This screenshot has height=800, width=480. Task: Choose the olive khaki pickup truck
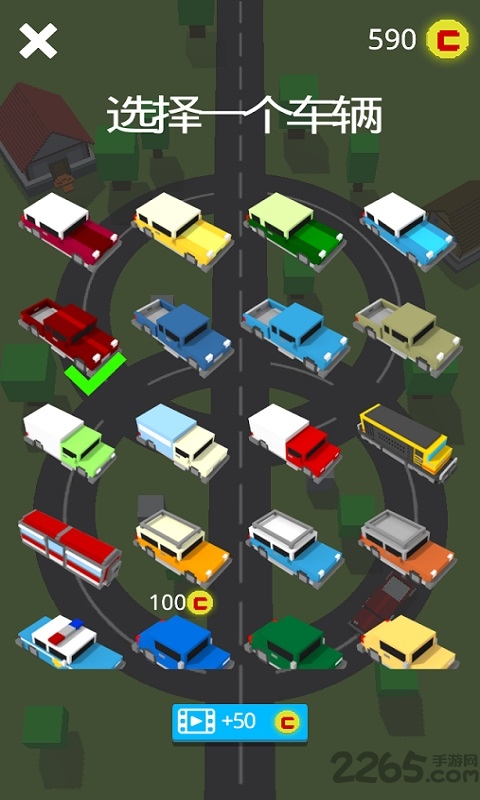point(408,337)
